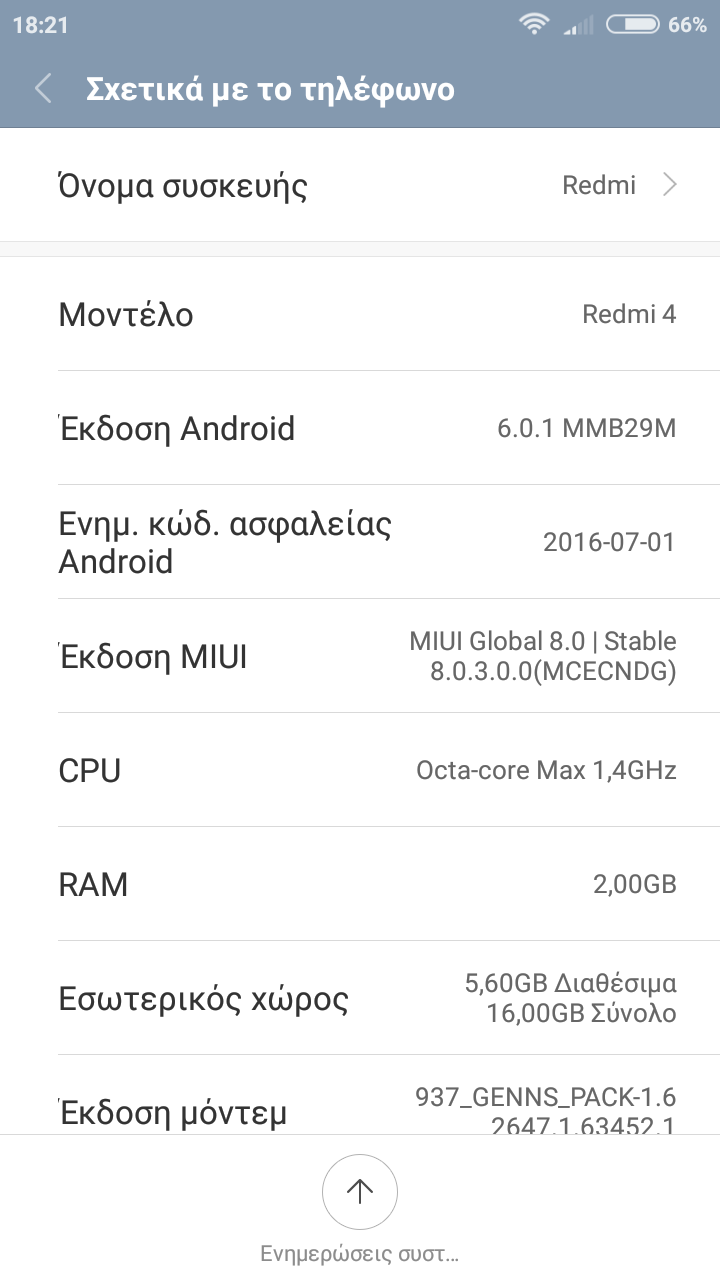This screenshot has width=720, height=1280.
Task: Tap the Ενημερώσεις συστήματος update button
Action: 360,1191
